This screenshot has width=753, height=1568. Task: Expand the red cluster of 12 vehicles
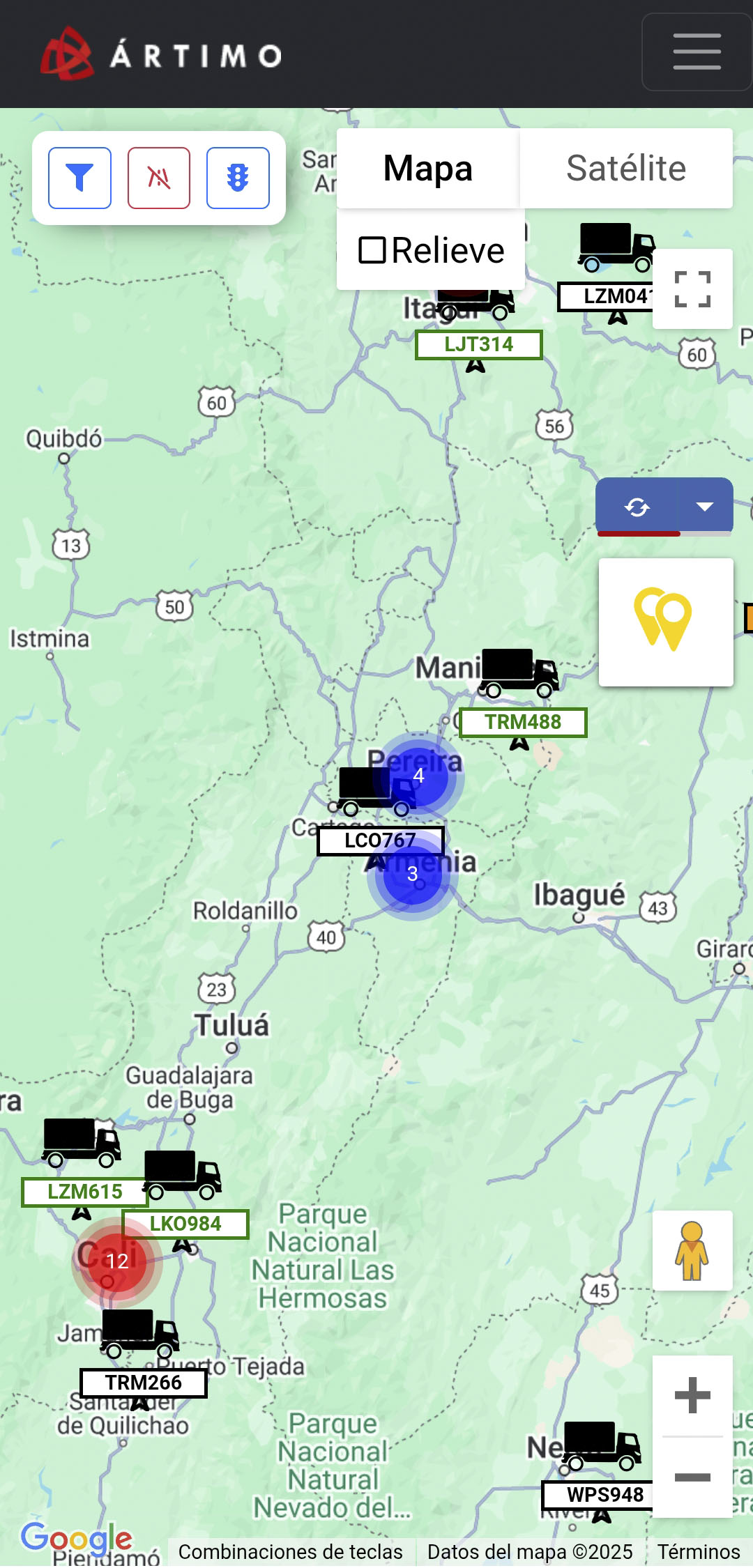pos(116,1261)
